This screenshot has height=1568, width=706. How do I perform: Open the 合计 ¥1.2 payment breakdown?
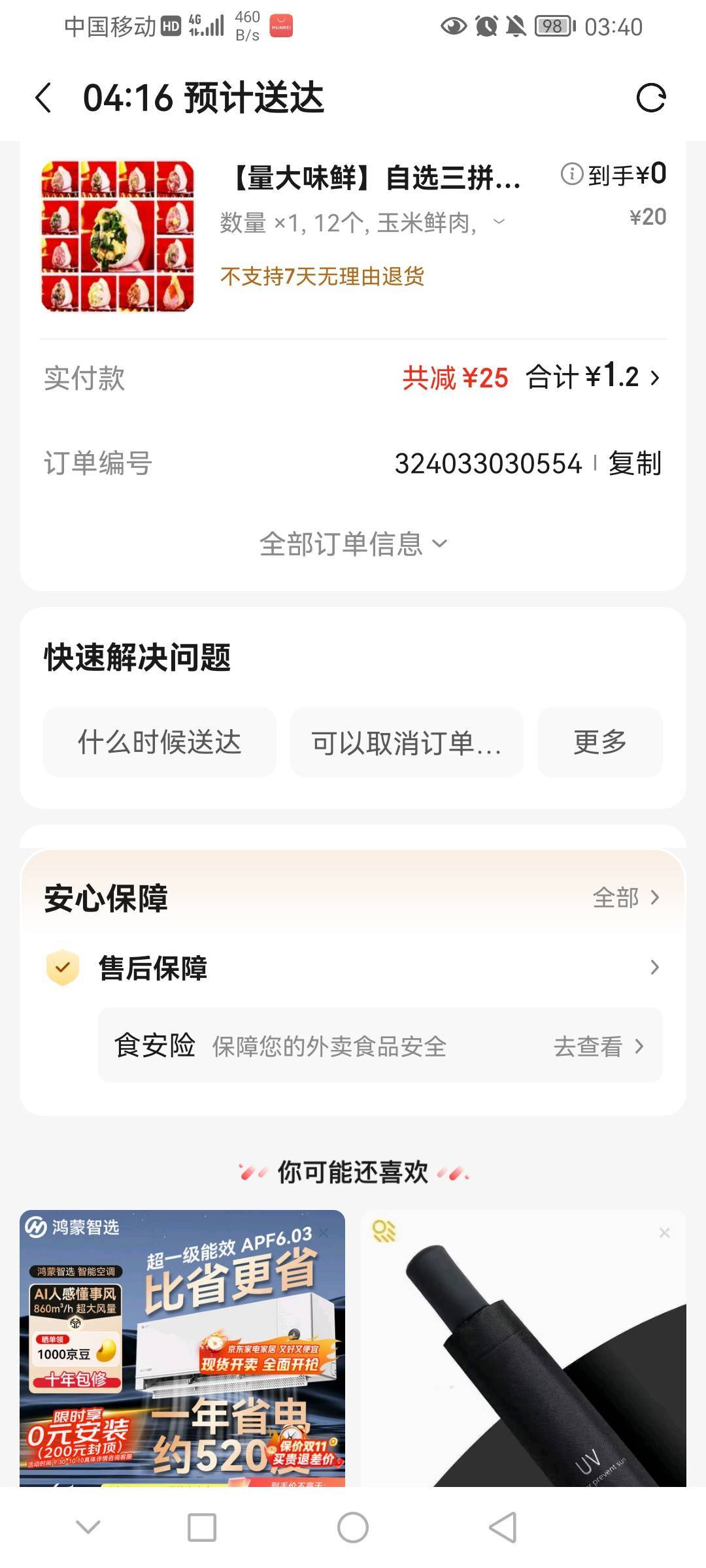point(594,378)
